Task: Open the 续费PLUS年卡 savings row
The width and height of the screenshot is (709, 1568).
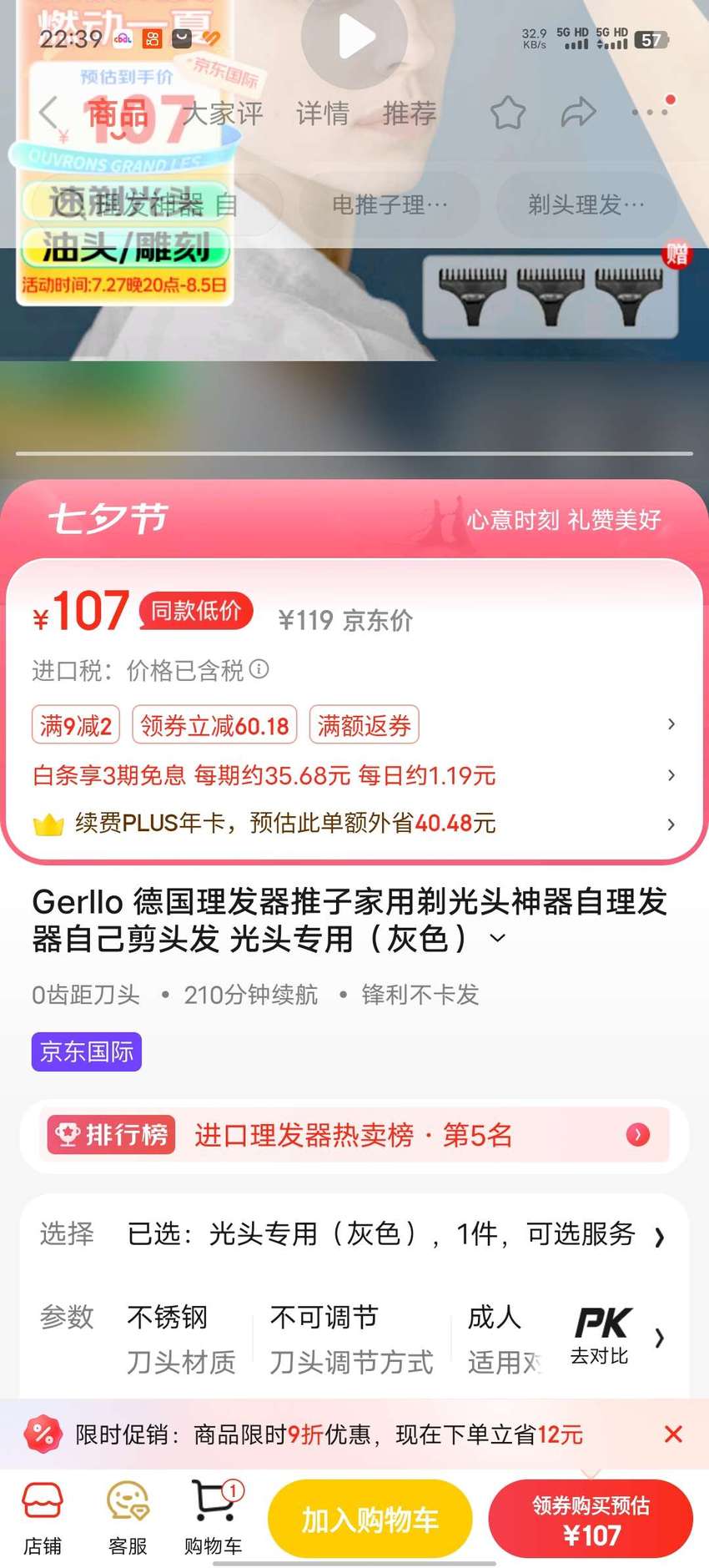Action: click(354, 824)
